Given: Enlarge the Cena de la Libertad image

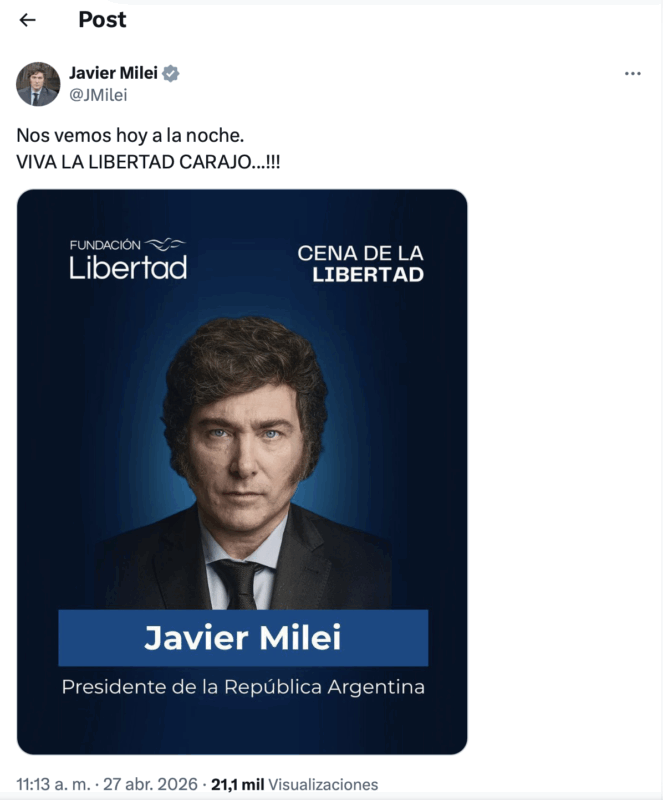Looking at the screenshot, I should pyautogui.click(x=242, y=470).
